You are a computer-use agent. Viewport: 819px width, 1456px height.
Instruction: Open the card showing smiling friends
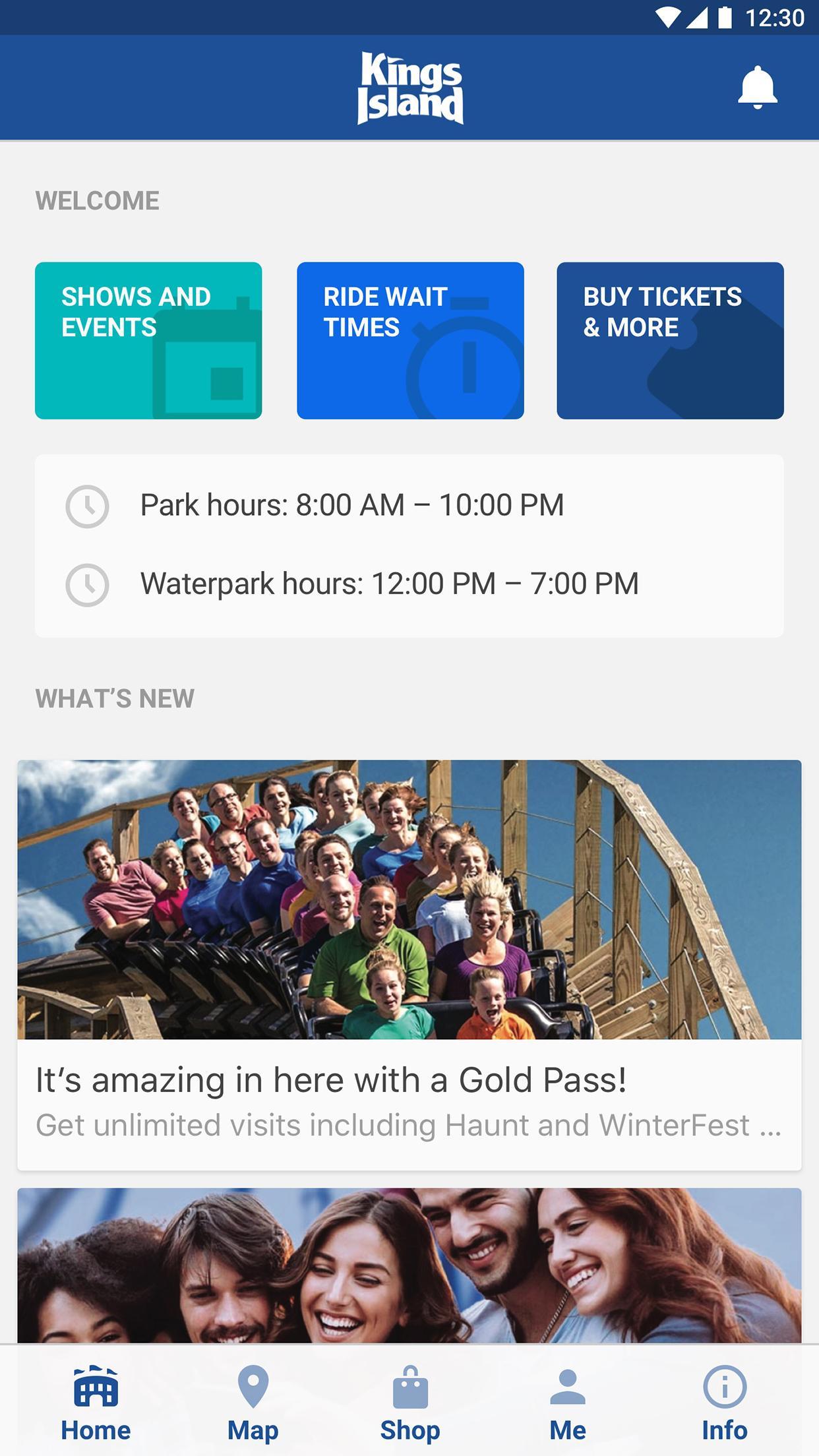(x=409, y=1265)
